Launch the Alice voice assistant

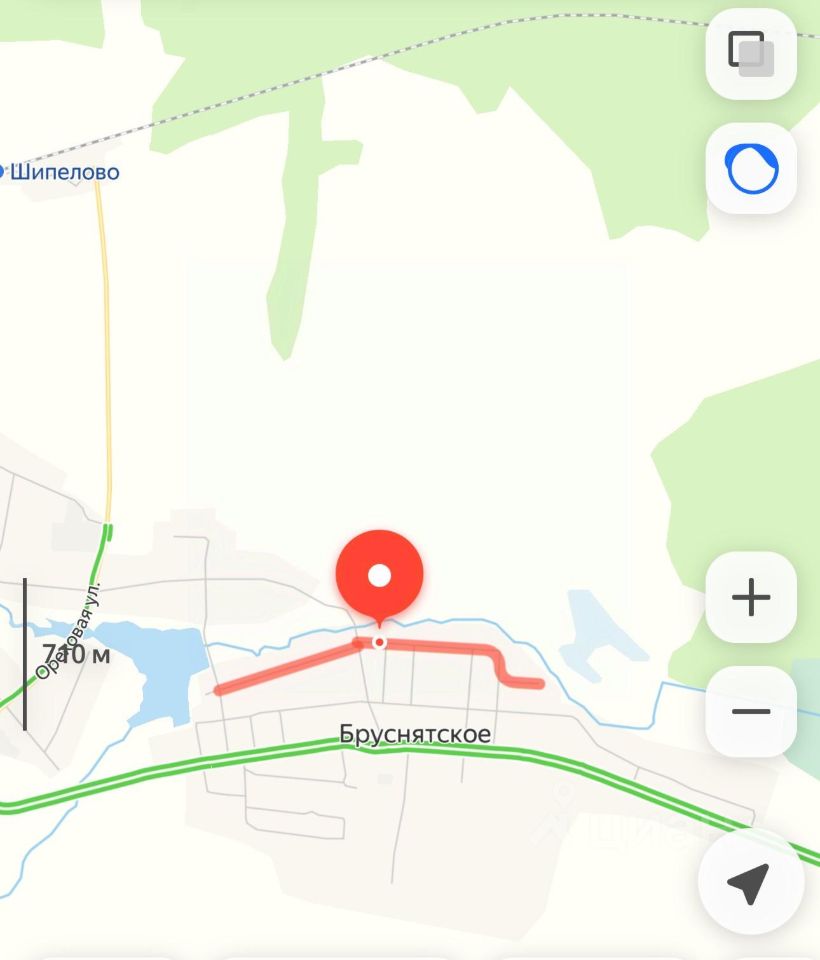(751, 168)
